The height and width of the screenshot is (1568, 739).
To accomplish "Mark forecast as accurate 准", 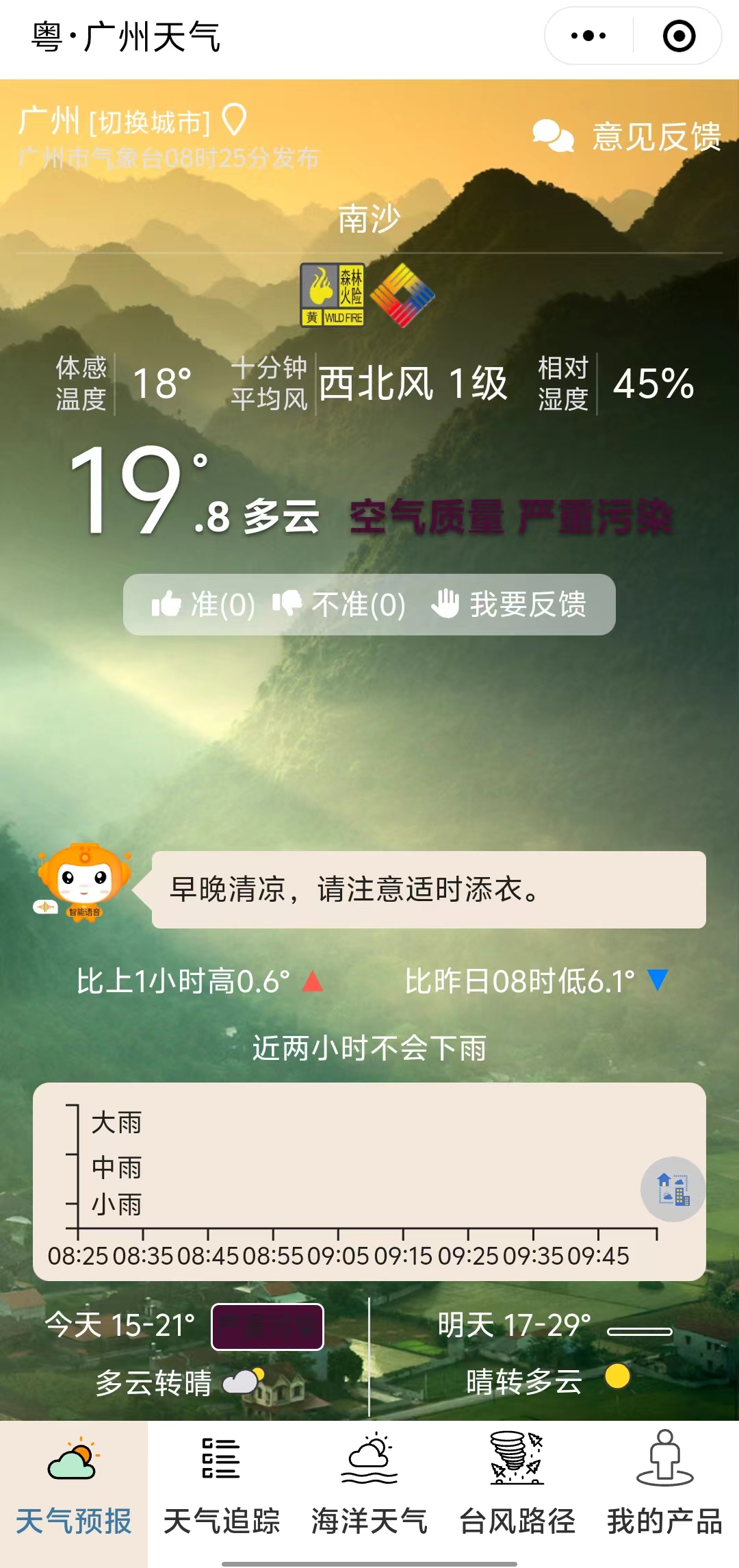I will click(203, 605).
